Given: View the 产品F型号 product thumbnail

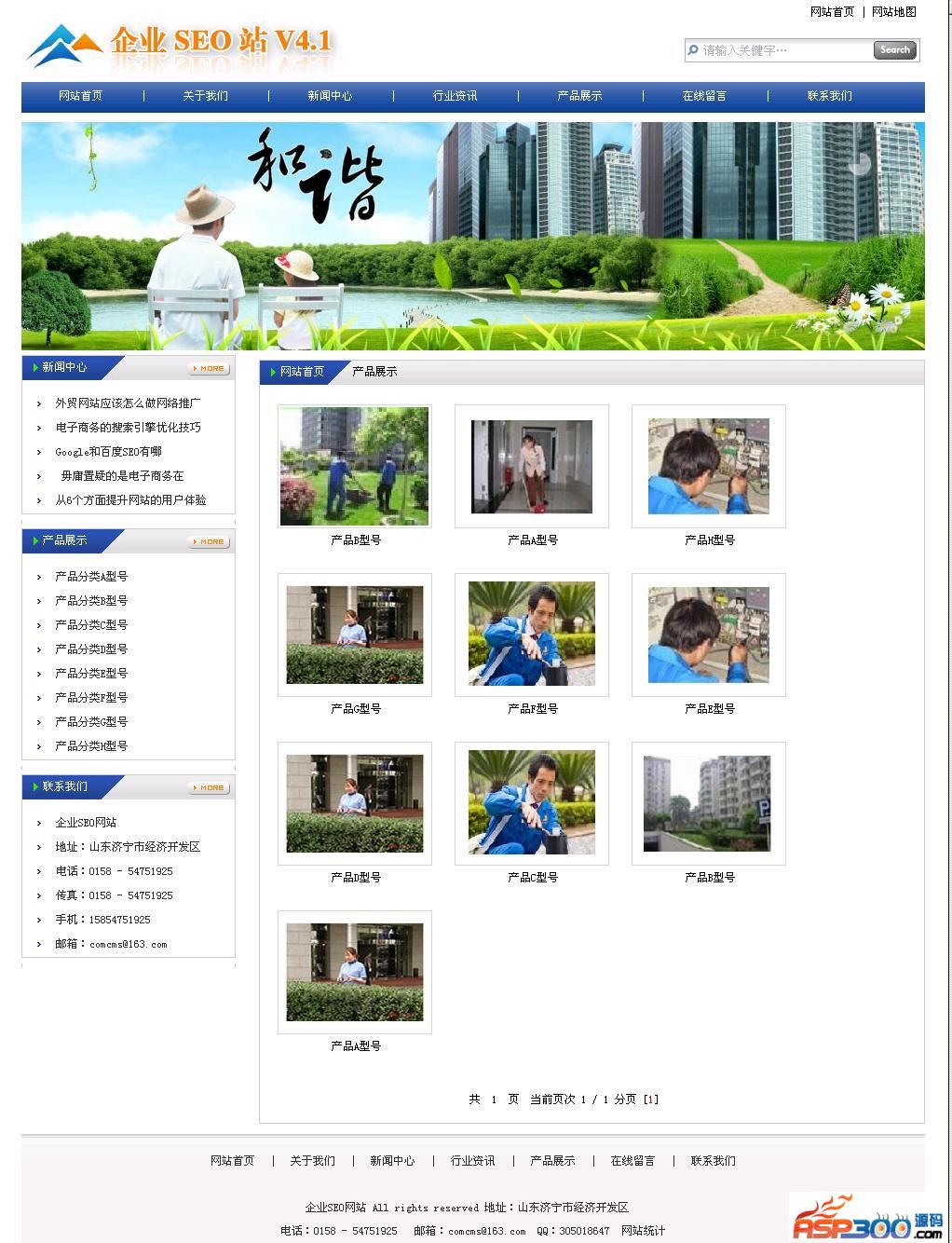Looking at the screenshot, I should tap(531, 635).
